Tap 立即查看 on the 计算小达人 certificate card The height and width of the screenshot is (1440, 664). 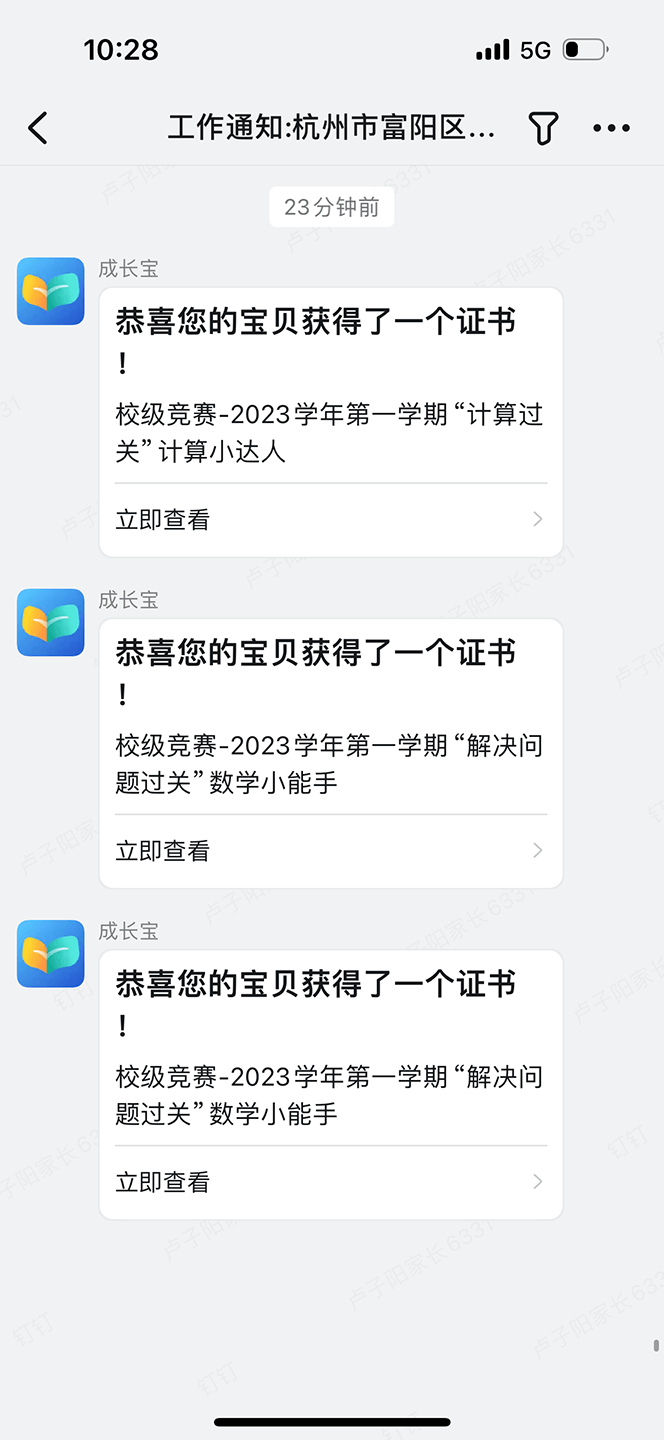coord(331,520)
